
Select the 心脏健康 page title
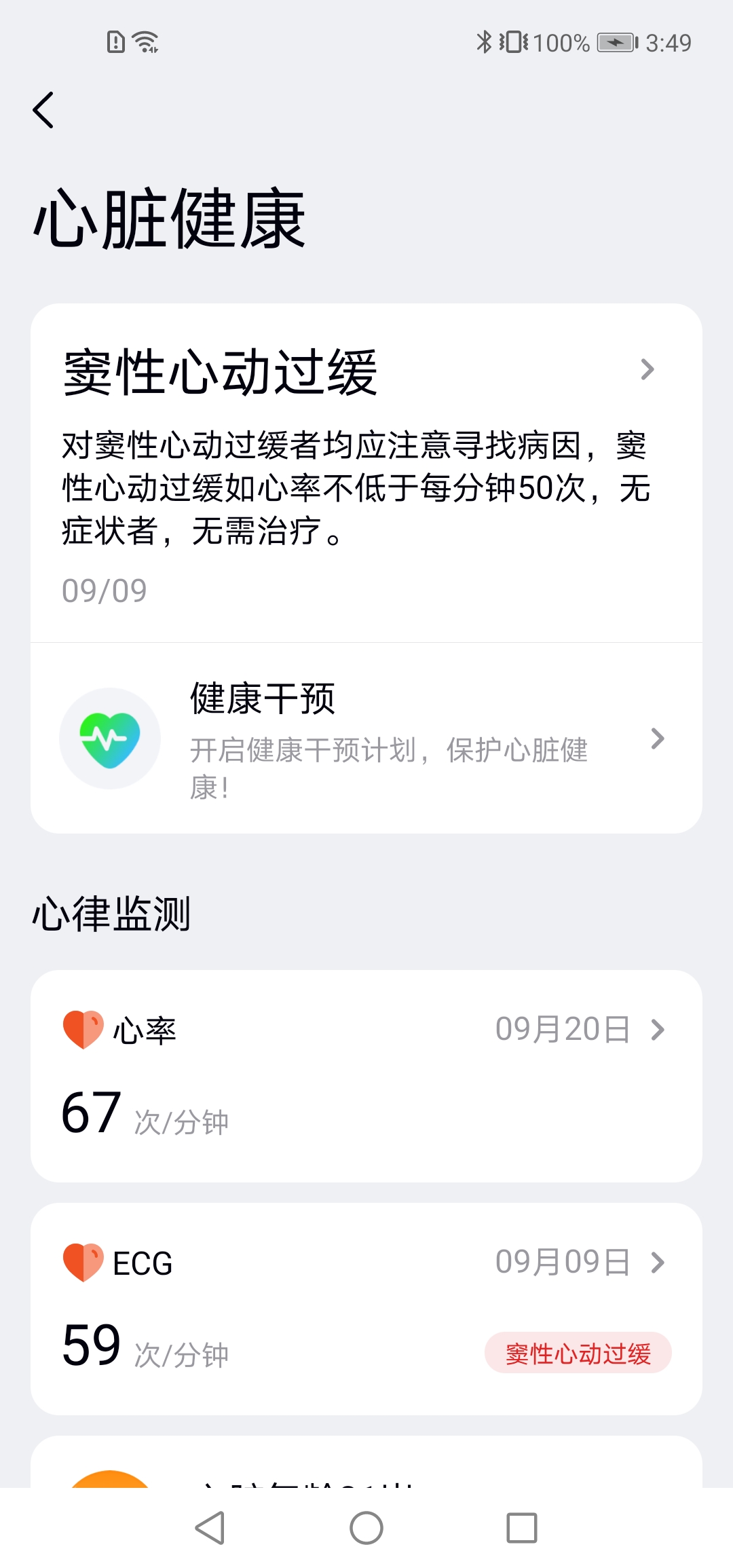[168, 217]
